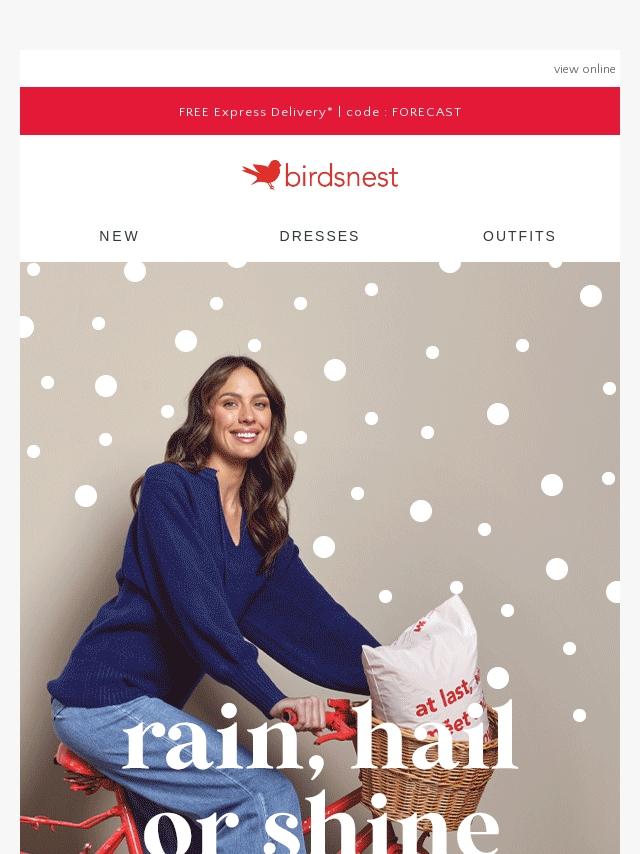The width and height of the screenshot is (640, 854).
Task: Open the rain, hail or shine promo image
Action: [x=320, y=560]
